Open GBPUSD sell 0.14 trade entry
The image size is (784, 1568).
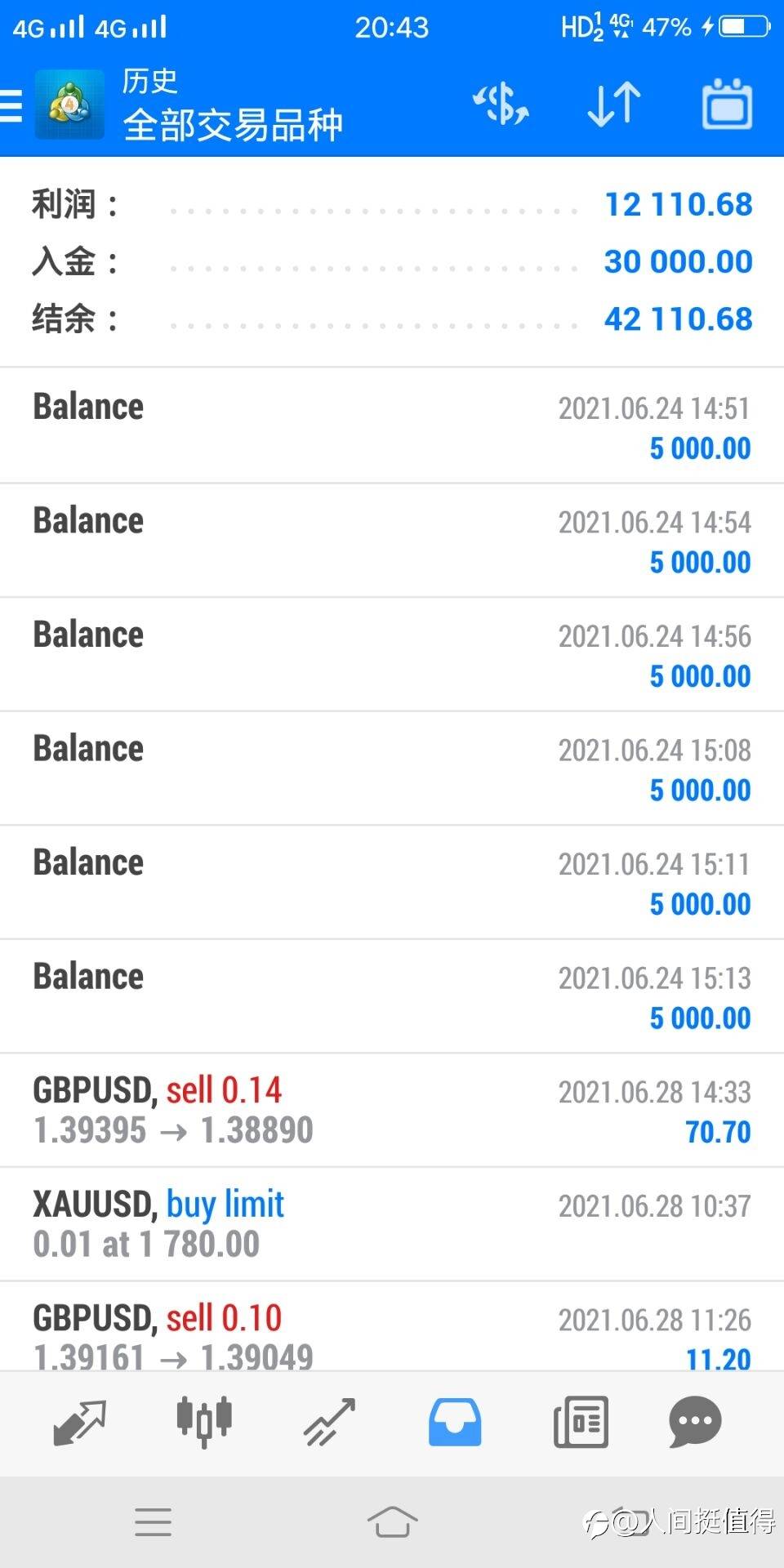pyautogui.click(x=392, y=1111)
